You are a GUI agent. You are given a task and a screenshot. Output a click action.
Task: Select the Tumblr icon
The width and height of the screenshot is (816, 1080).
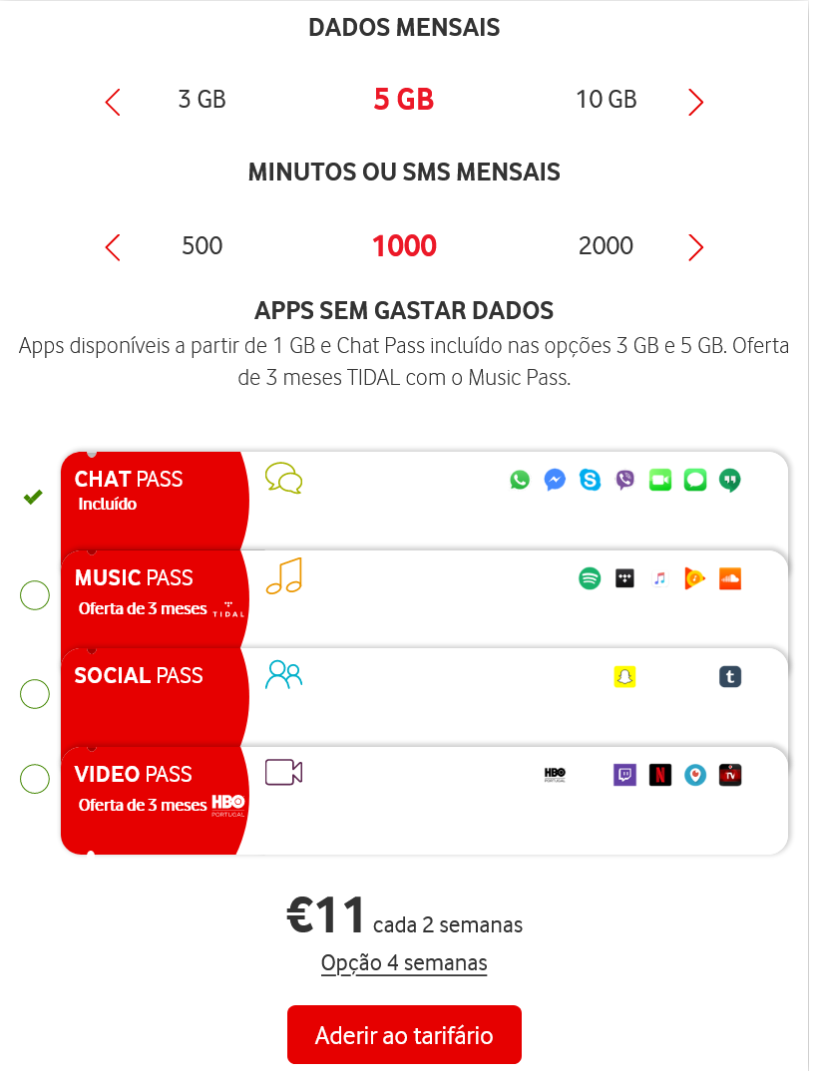coord(730,677)
